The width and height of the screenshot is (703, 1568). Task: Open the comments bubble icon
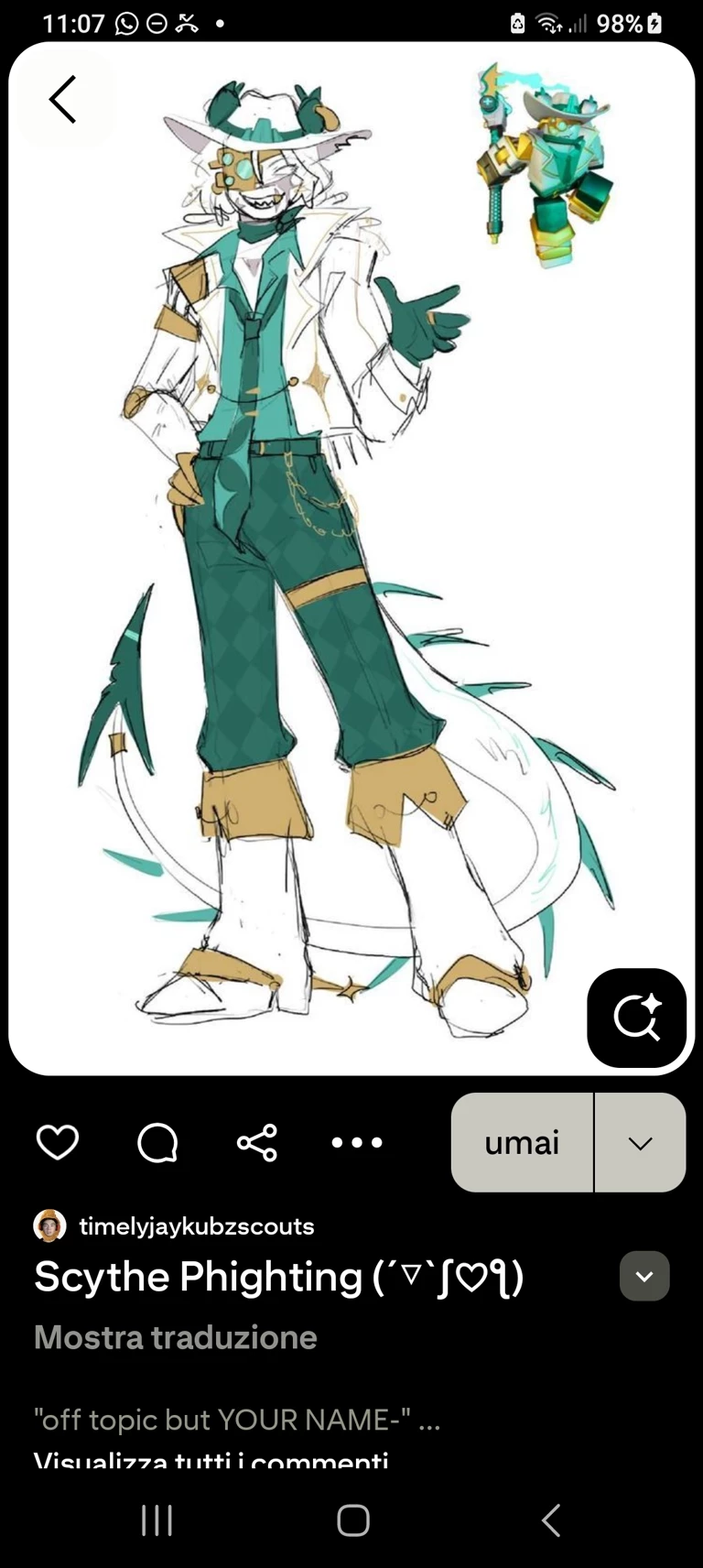coord(157,1142)
